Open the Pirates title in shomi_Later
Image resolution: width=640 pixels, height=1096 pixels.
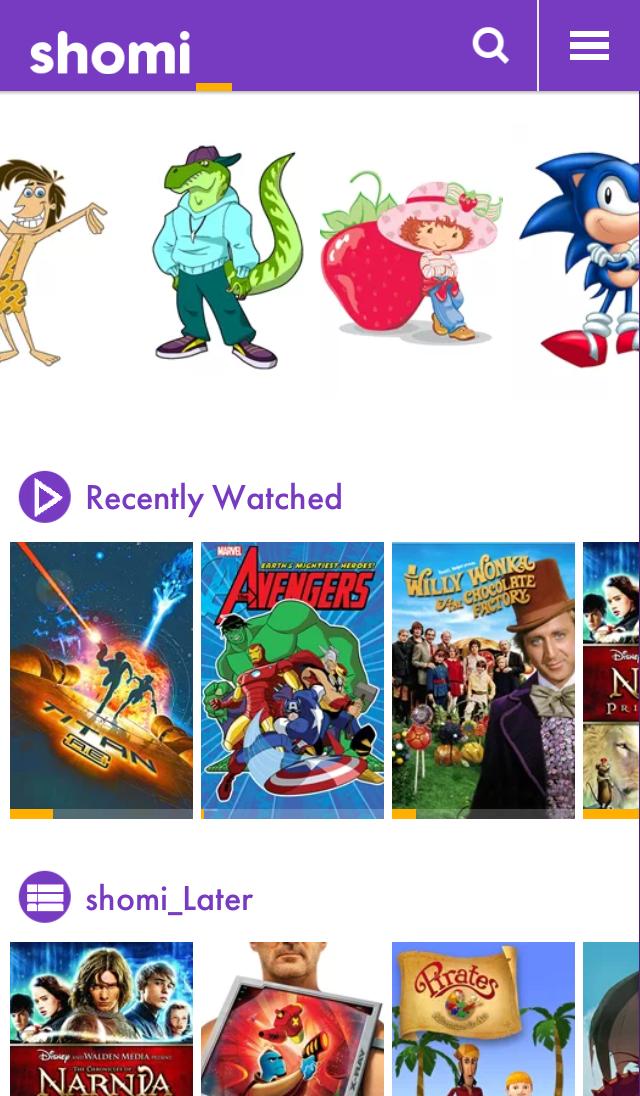(x=483, y=1018)
